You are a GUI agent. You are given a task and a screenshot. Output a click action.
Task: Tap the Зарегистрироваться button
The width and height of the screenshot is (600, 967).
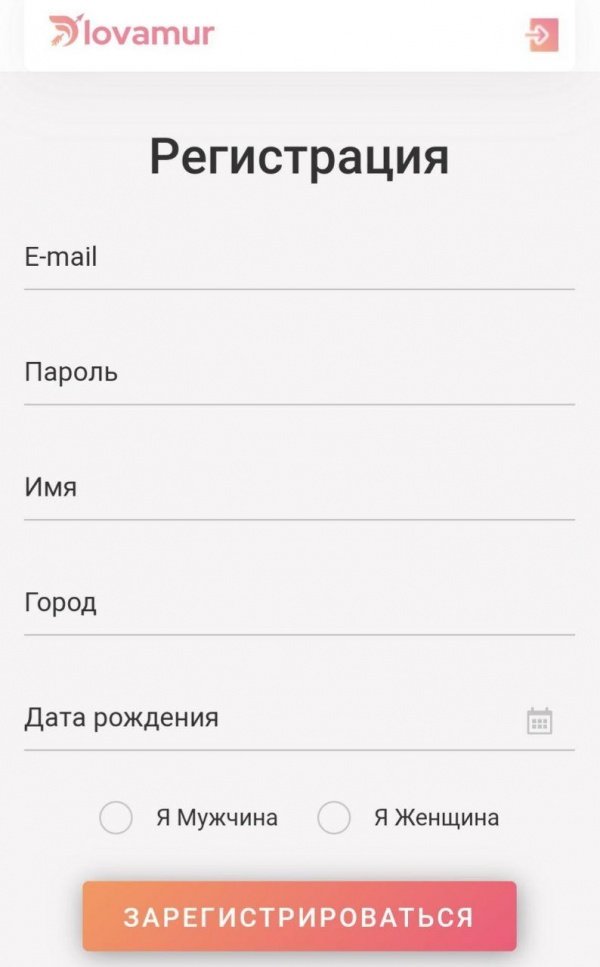point(299,916)
